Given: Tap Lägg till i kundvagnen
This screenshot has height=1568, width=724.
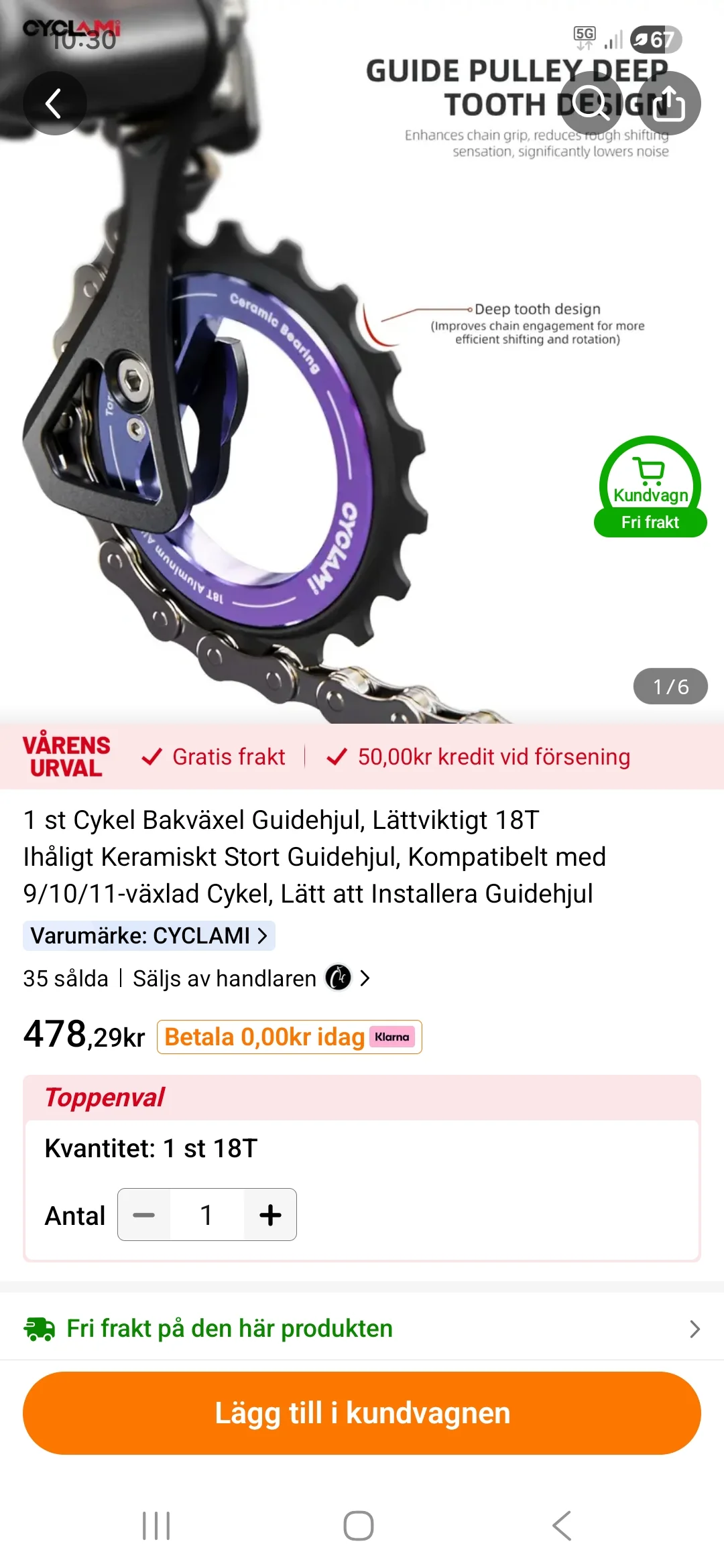Looking at the screenshot, I should (362, 1413).
